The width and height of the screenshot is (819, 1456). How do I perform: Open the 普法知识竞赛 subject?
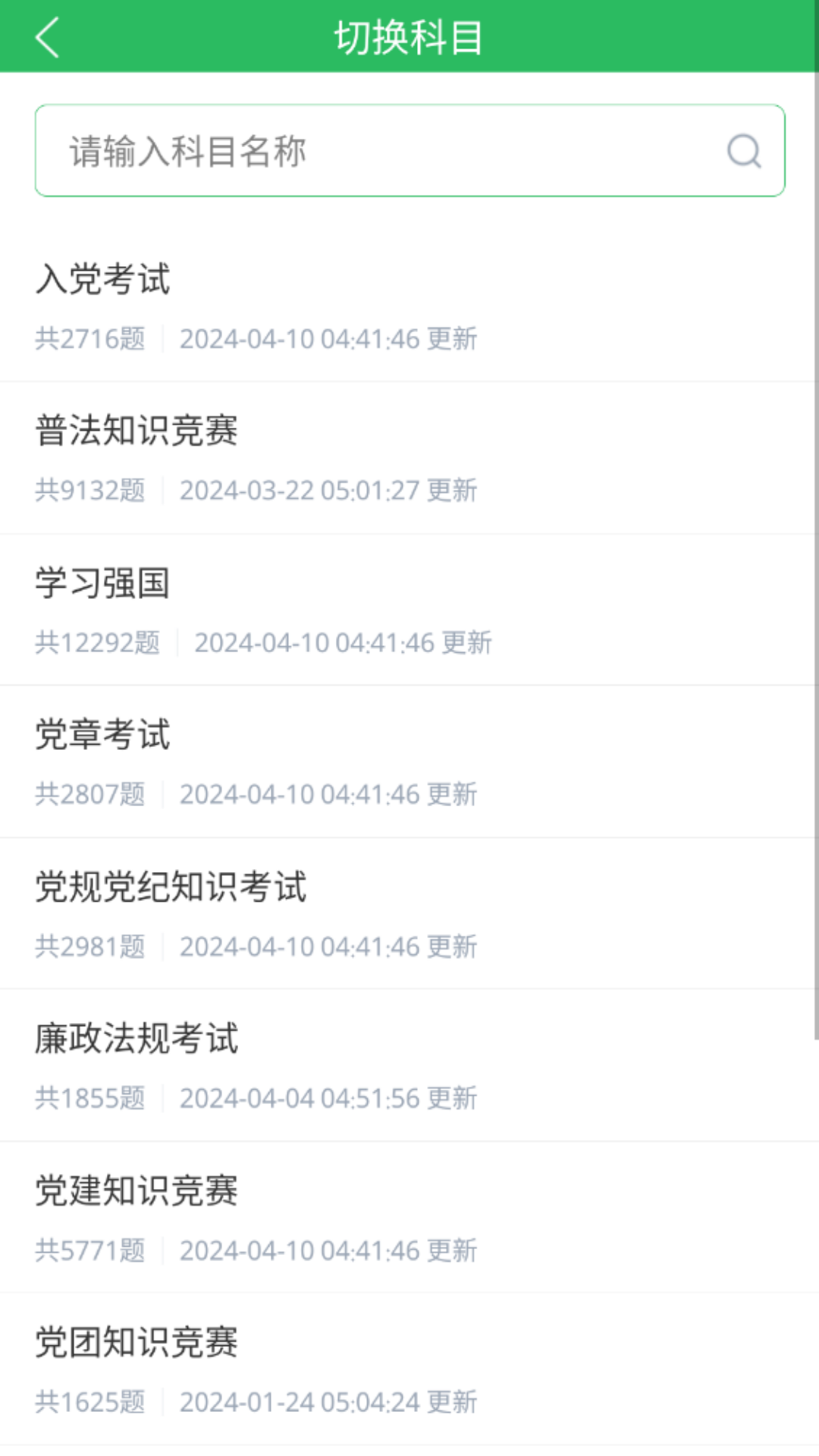[136, 432]
